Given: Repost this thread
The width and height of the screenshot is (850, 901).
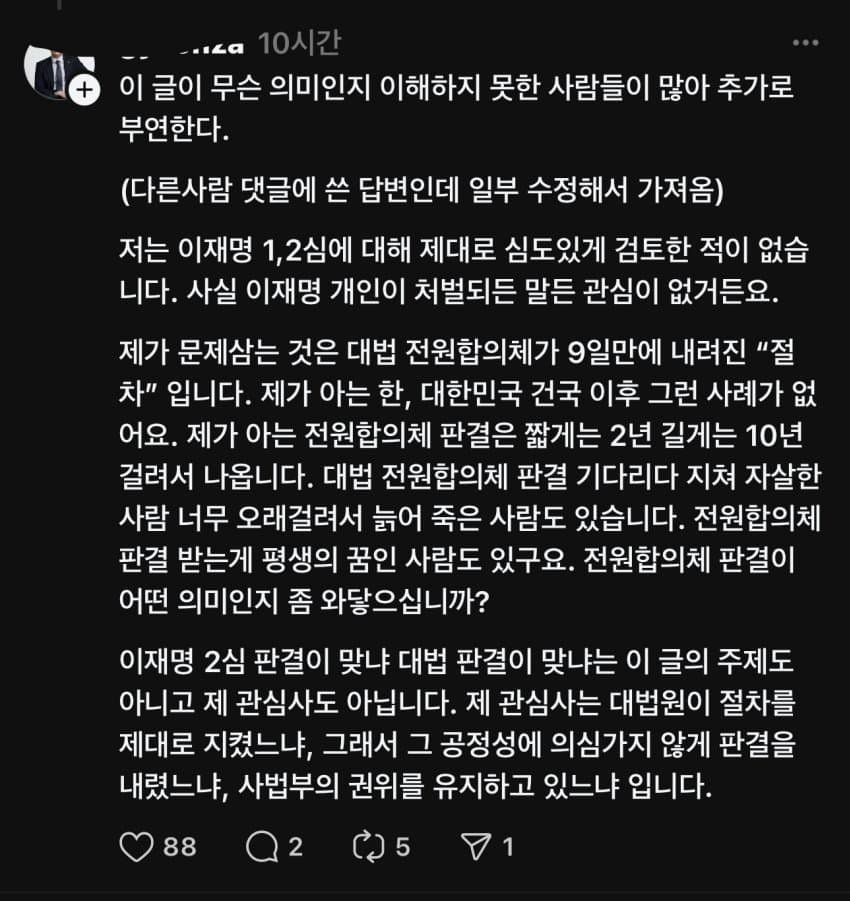Looking at the screenshot, I should (x=369, y=847).
